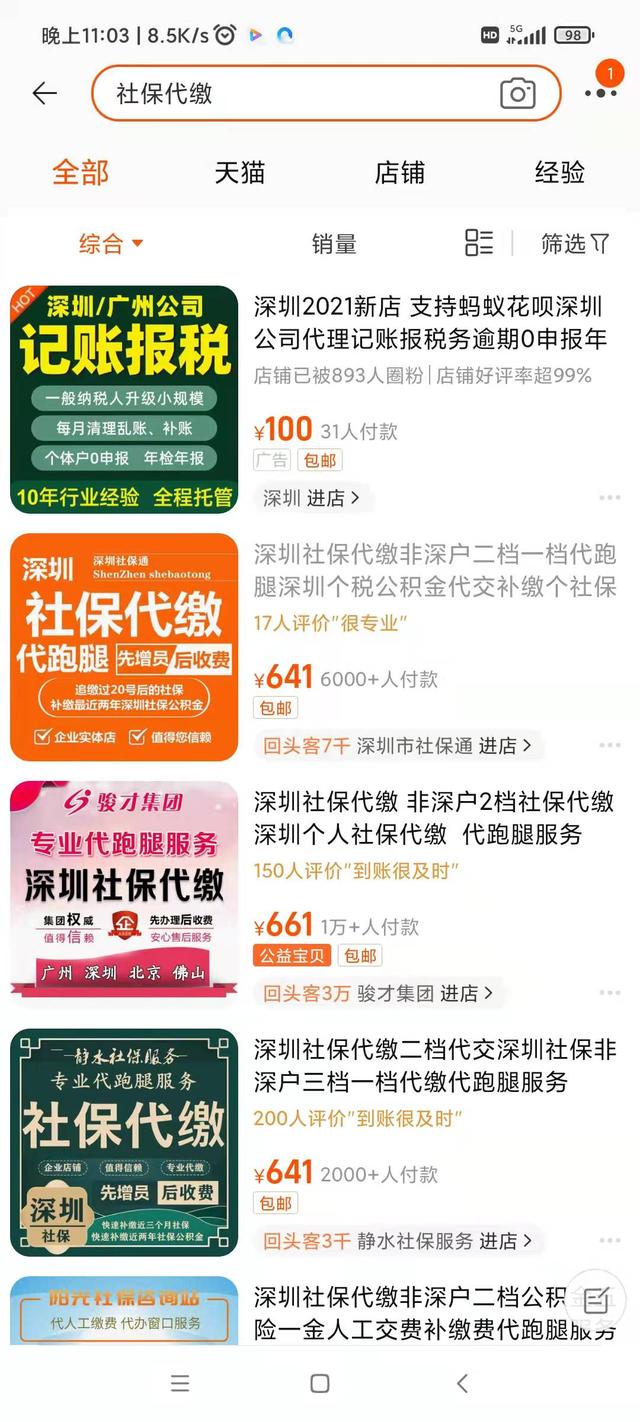
Task: Expand the 综合 sort dropdown
Action: point(111,243)
